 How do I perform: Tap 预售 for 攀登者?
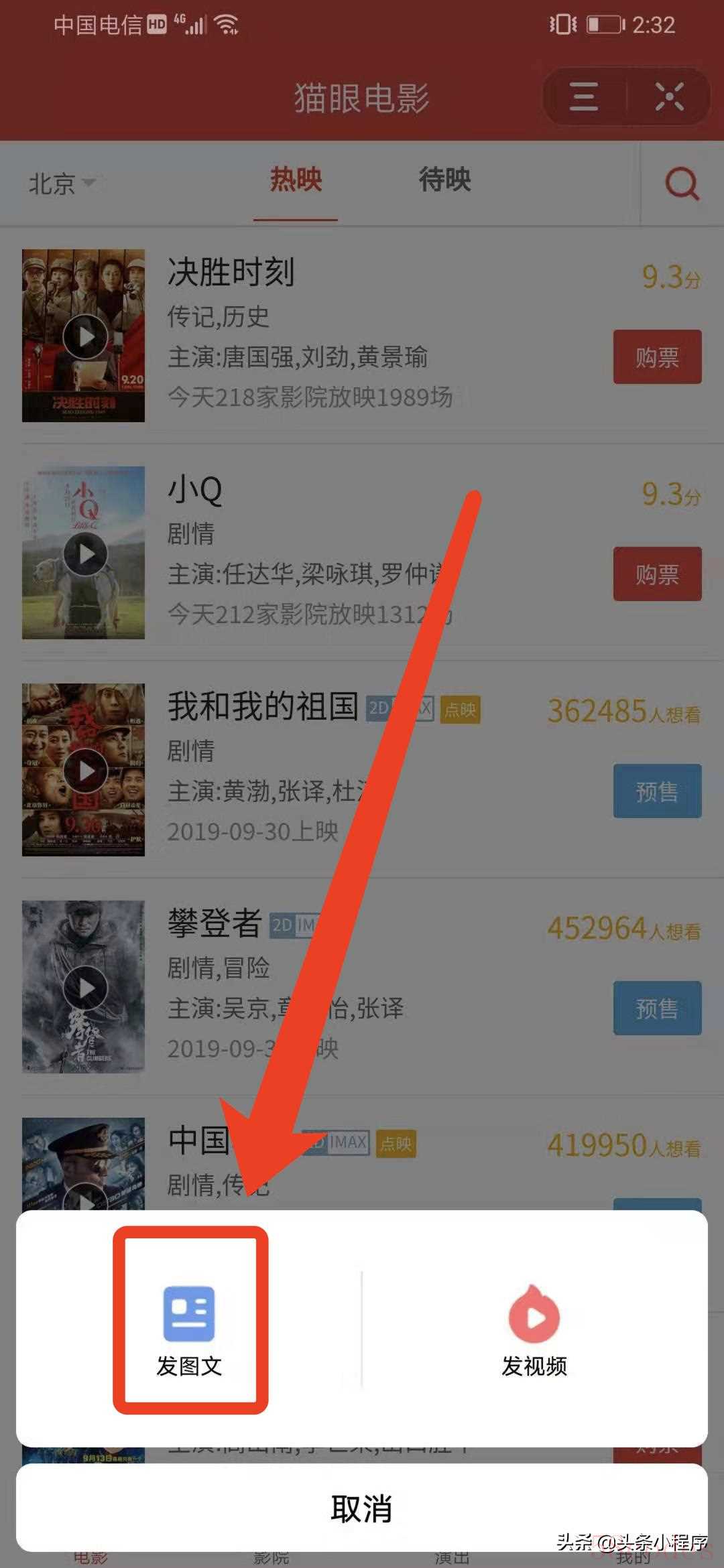coord(657,1008)
